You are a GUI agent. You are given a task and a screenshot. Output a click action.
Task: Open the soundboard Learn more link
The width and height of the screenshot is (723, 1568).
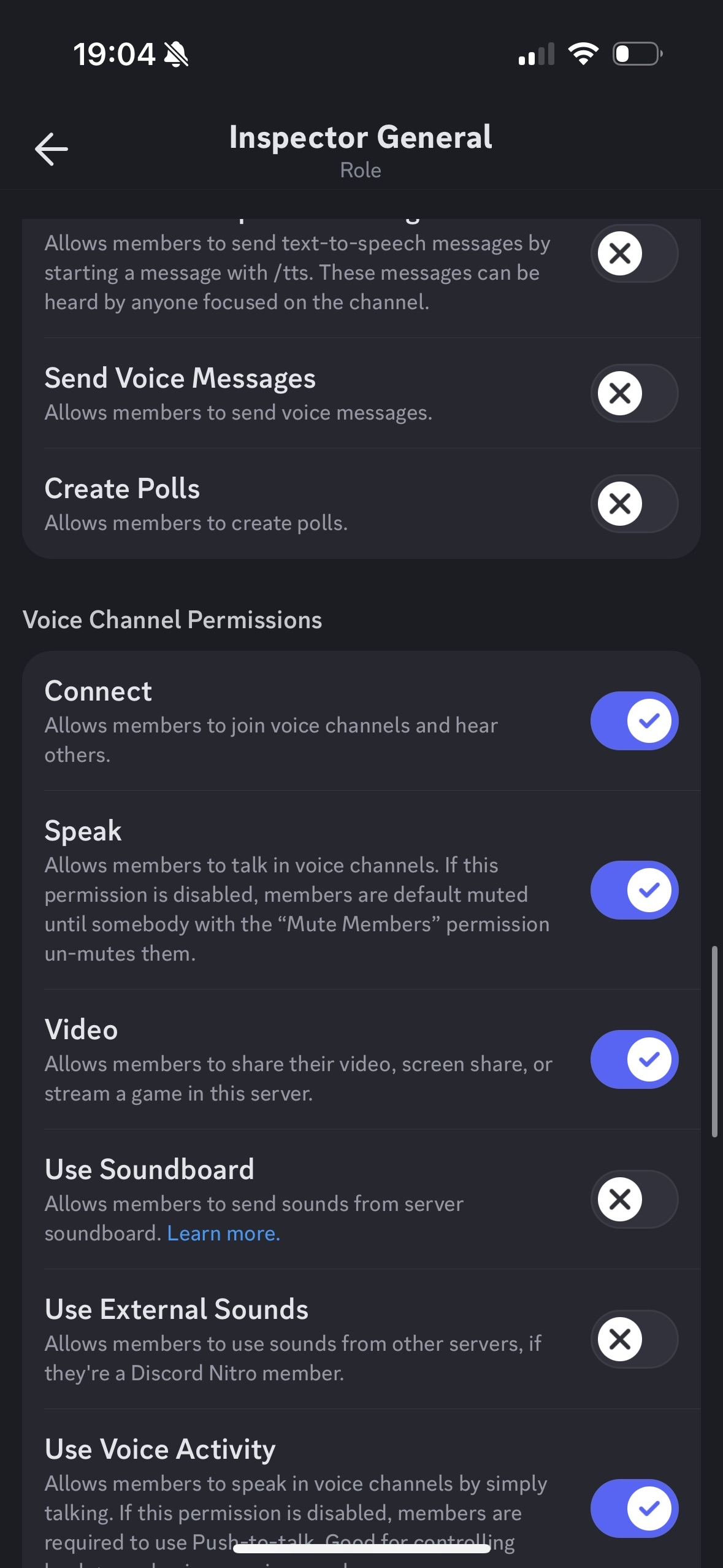coord(223,1234)
